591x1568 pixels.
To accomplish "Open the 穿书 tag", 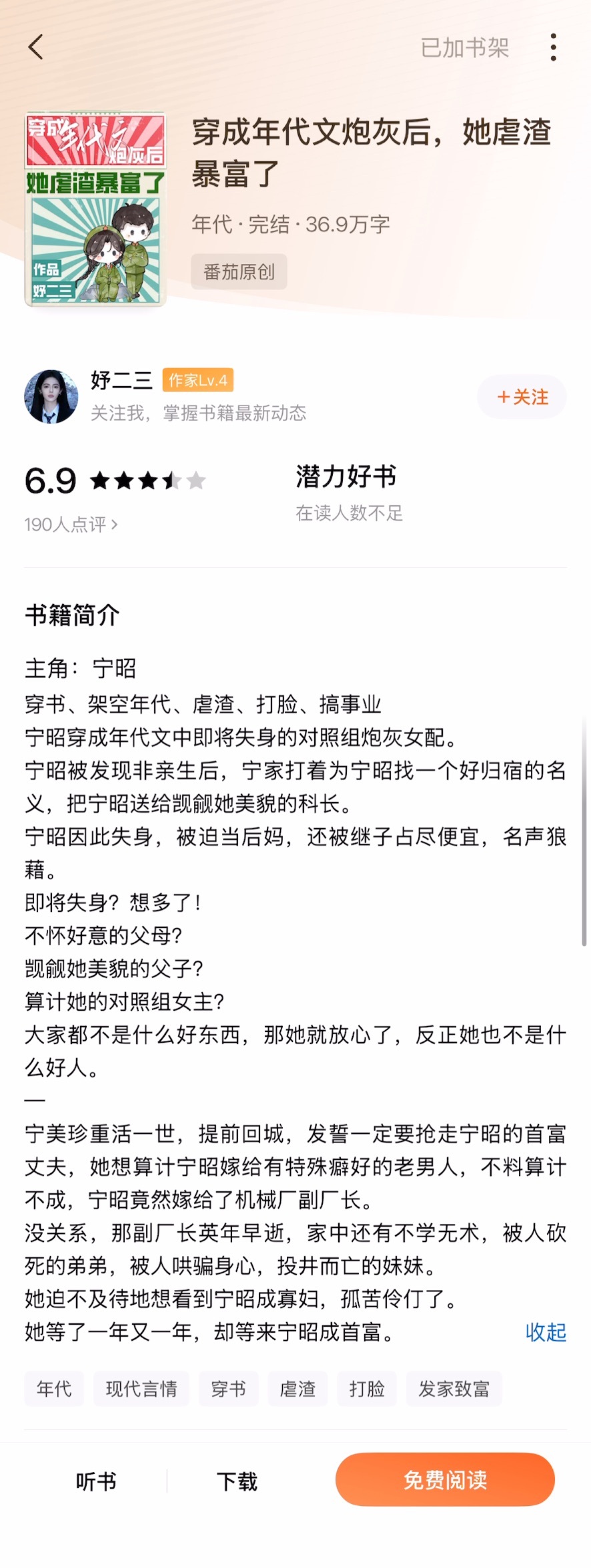I will [x=229, y=1389].
